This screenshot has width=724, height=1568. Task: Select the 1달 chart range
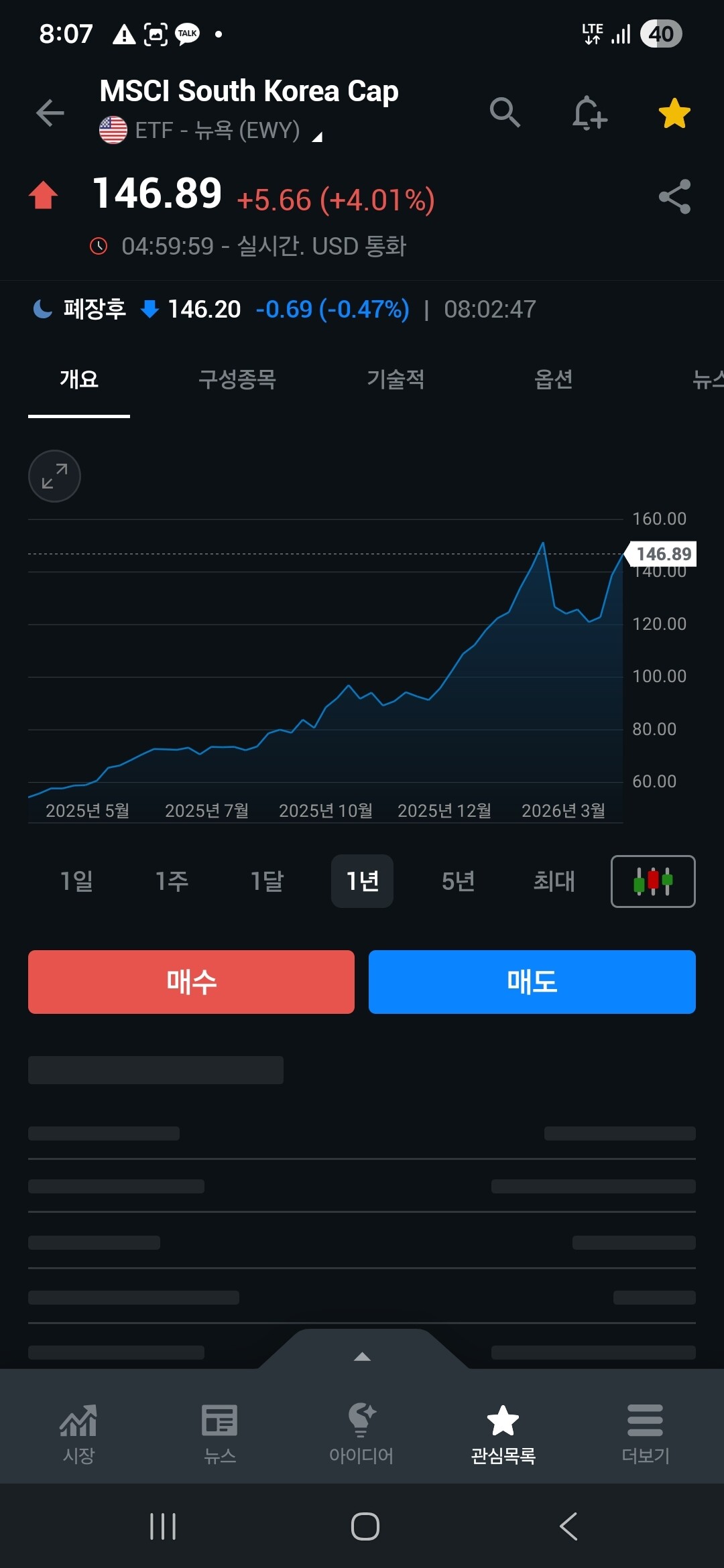pos(267,881)
